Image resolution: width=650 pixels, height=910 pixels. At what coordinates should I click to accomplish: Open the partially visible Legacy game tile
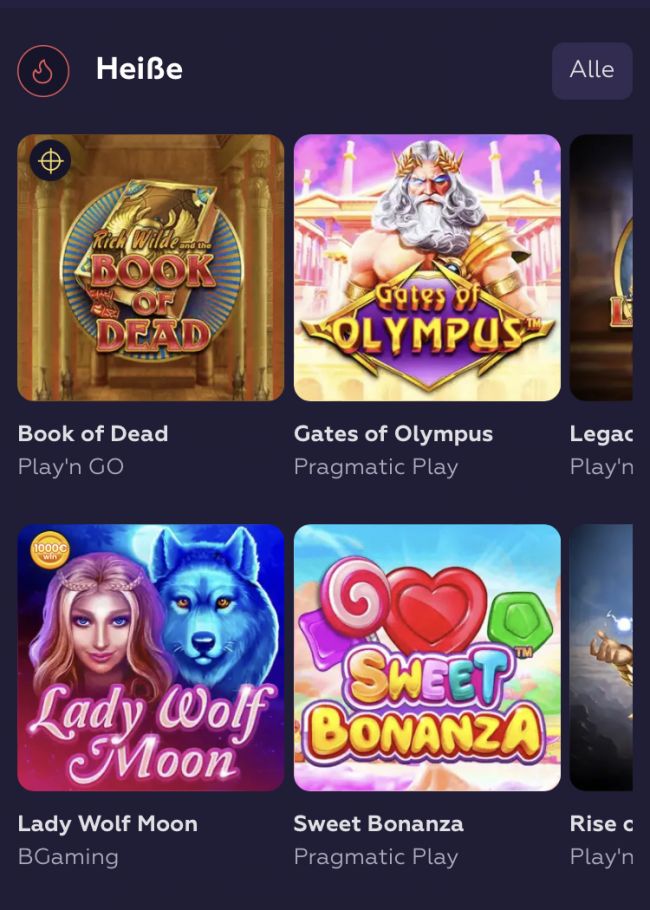pyautogui.click(x=602, y=267)
